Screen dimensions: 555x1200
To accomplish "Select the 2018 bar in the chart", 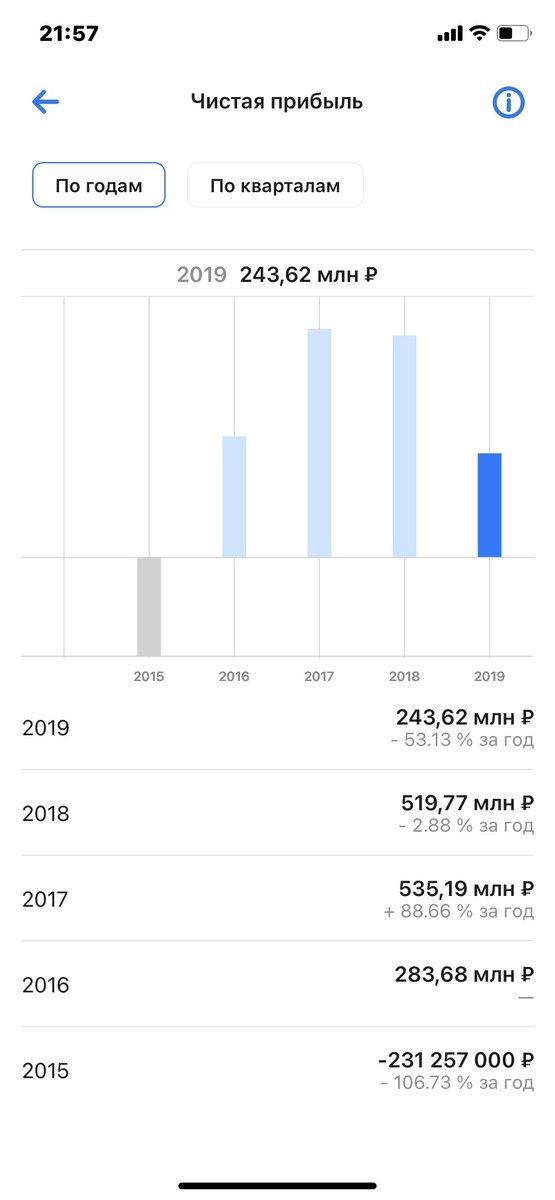I will (404, 446).
